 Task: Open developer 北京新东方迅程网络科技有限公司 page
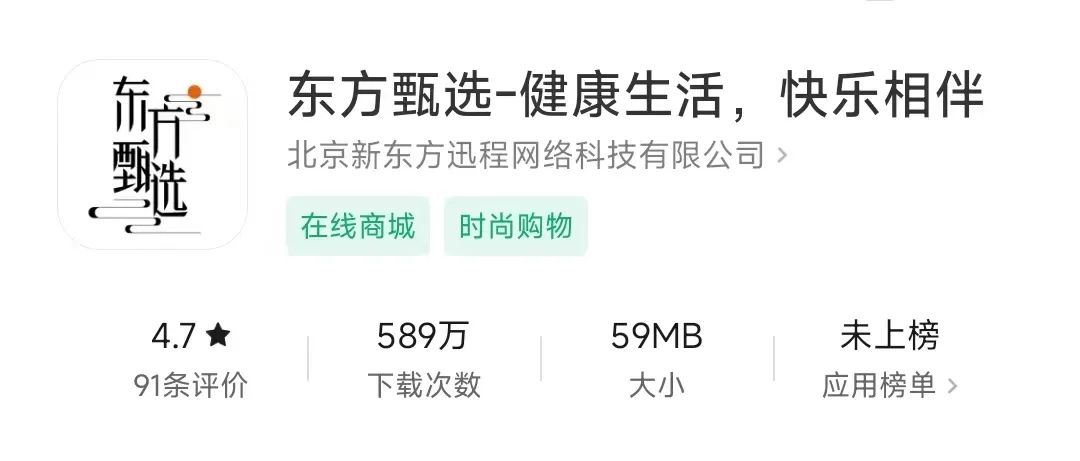coord(536,156)
